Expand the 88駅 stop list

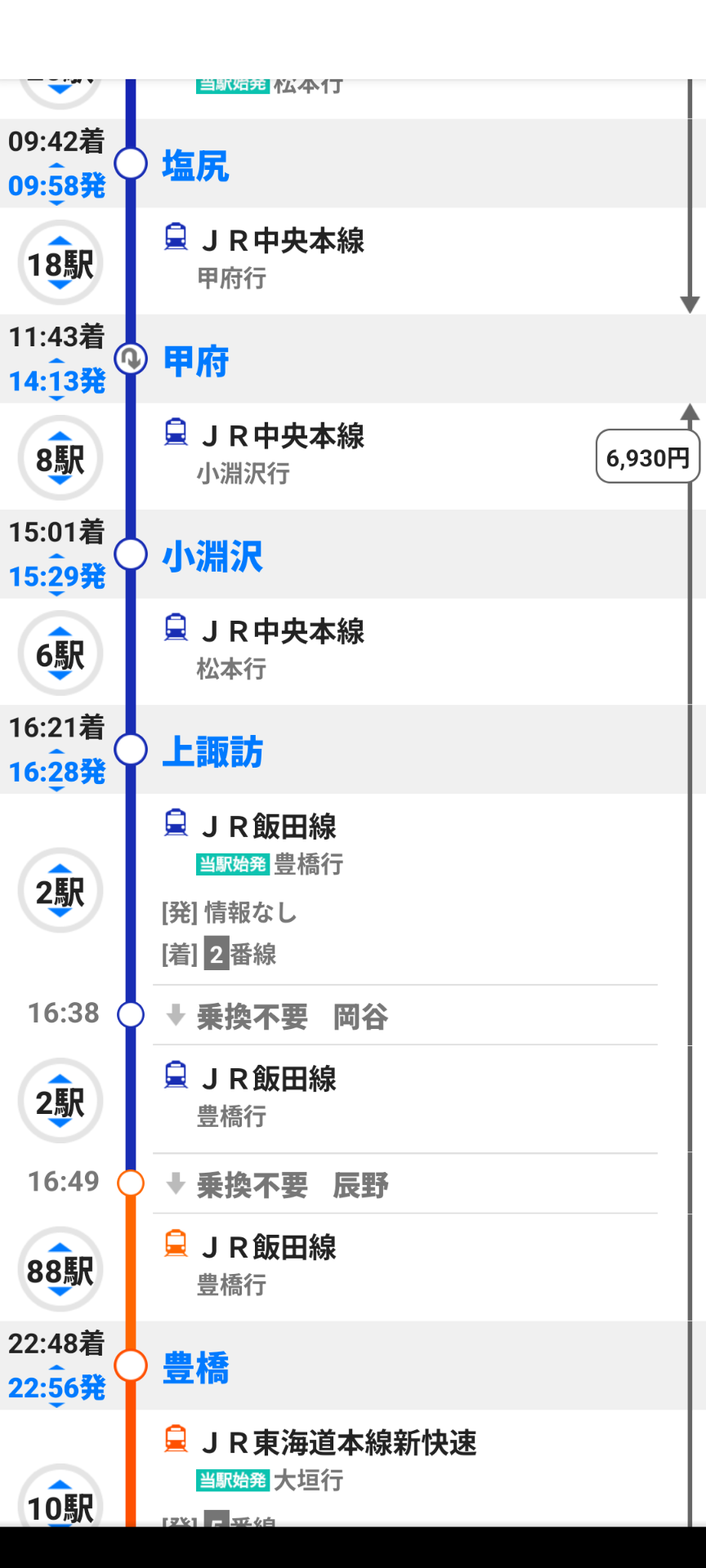coord(60,1271)
